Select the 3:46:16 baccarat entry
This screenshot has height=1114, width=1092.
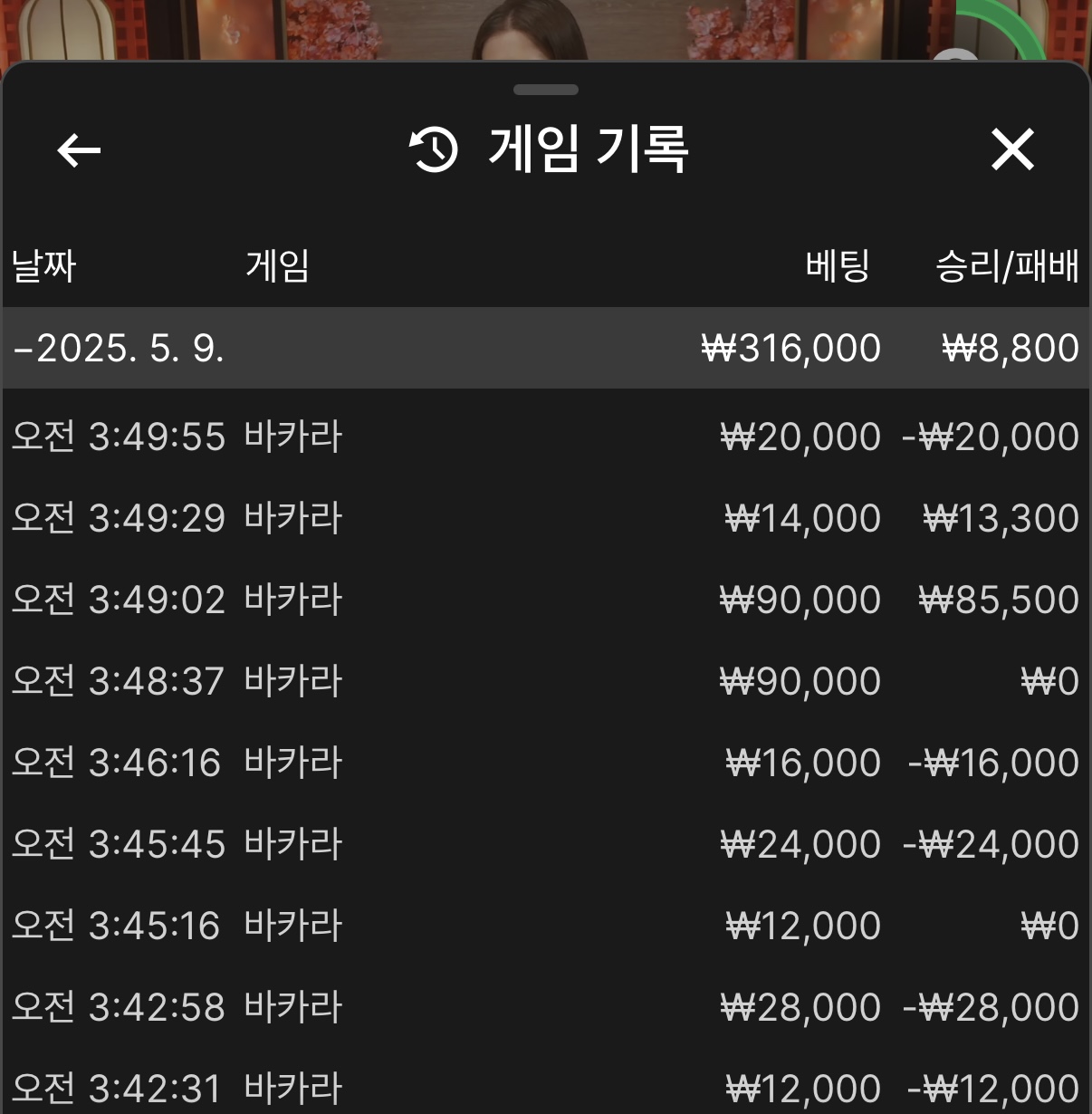[545, 763]
